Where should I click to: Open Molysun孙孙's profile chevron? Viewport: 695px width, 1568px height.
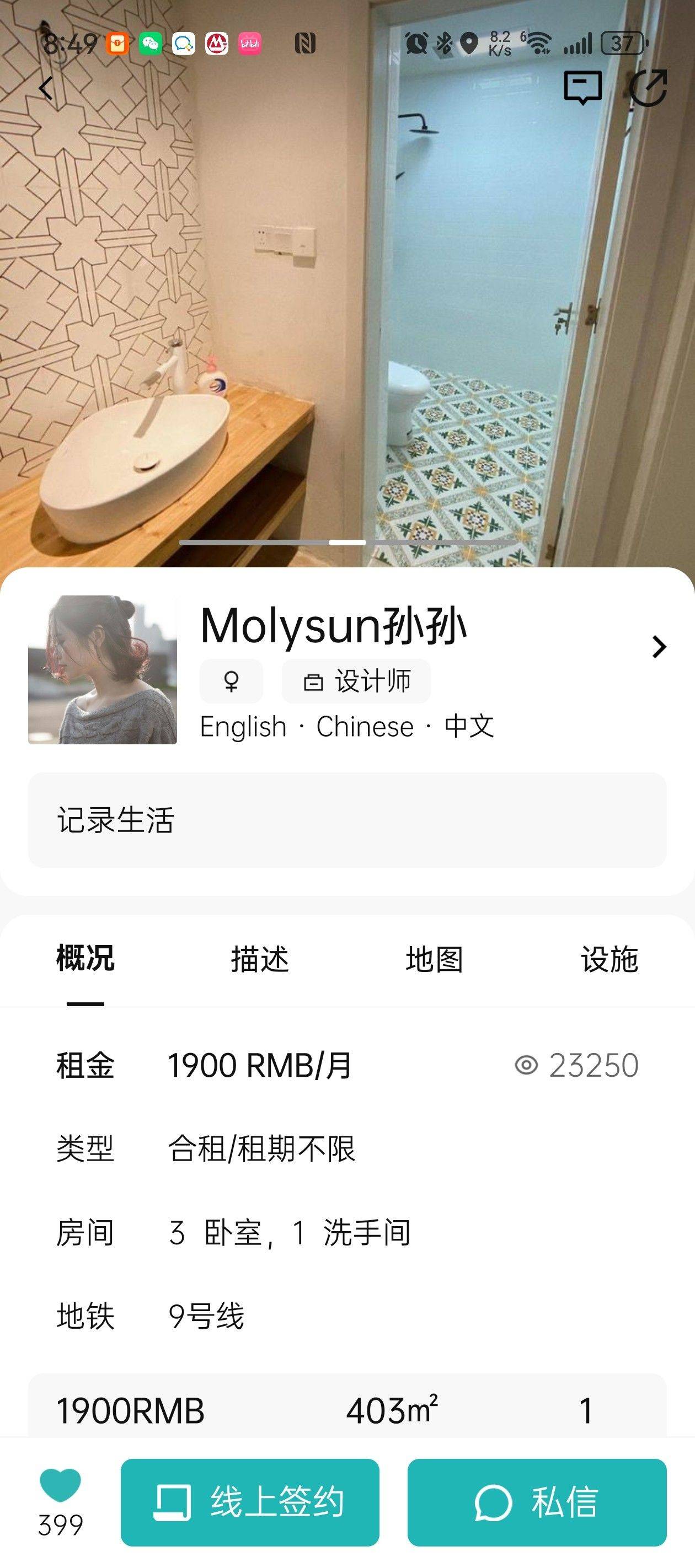[659, 646]
